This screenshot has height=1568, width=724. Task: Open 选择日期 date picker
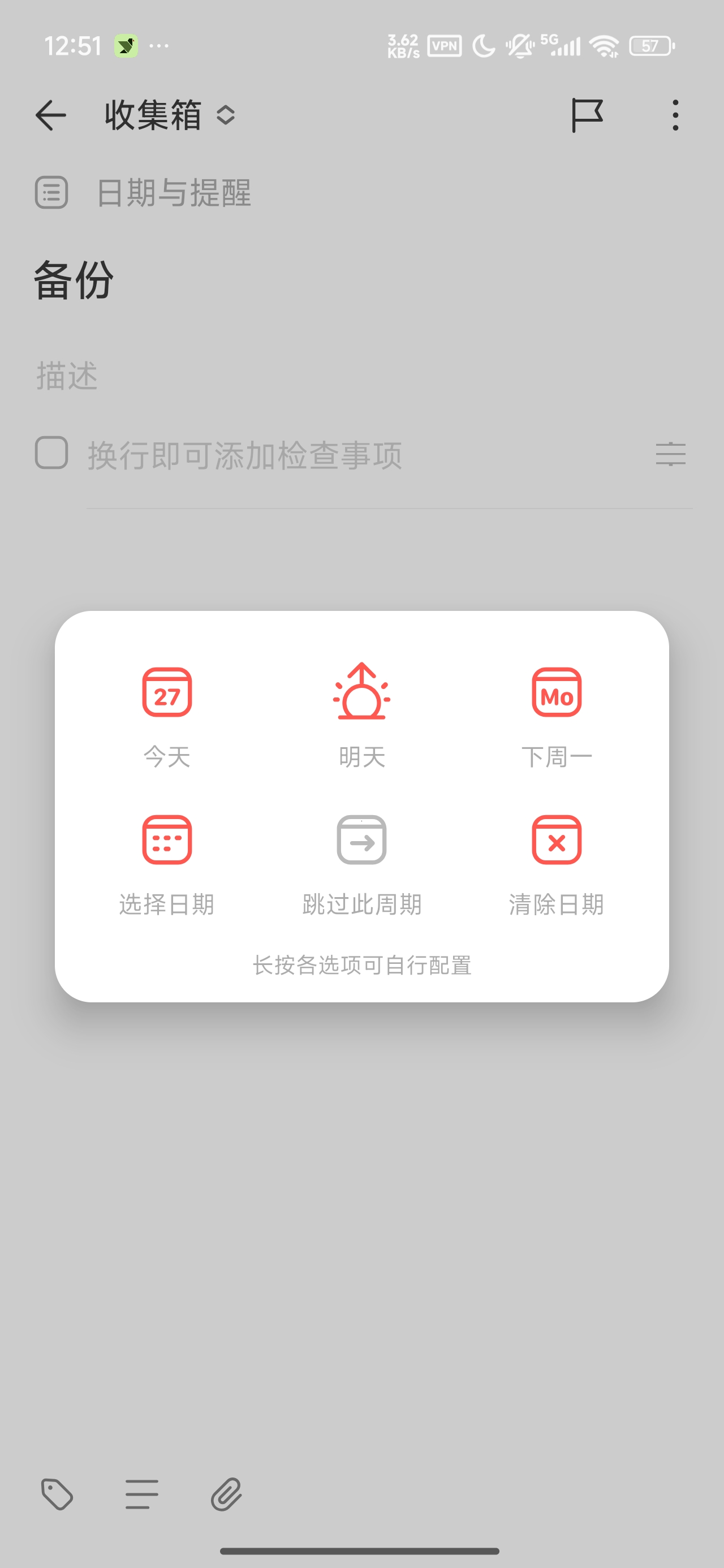click(x=167, y=864)
